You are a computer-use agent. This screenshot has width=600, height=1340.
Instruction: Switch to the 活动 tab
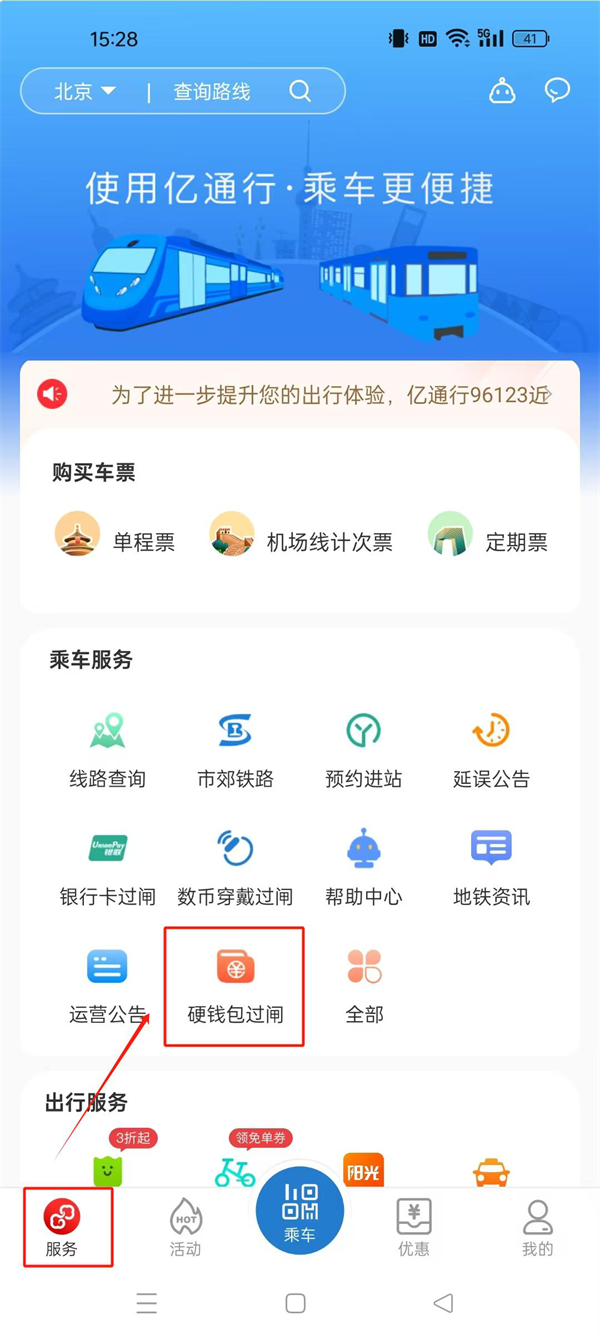[x=185, y=1226]
